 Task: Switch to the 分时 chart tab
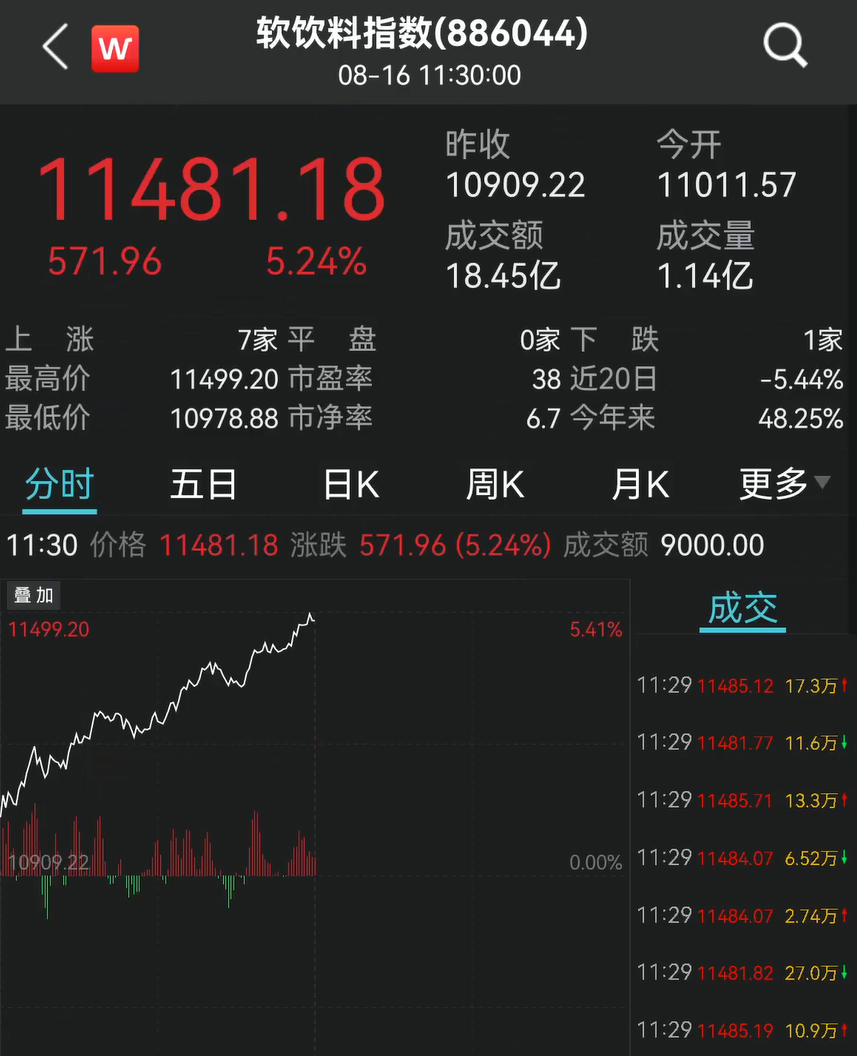click(x=59, y=485)
